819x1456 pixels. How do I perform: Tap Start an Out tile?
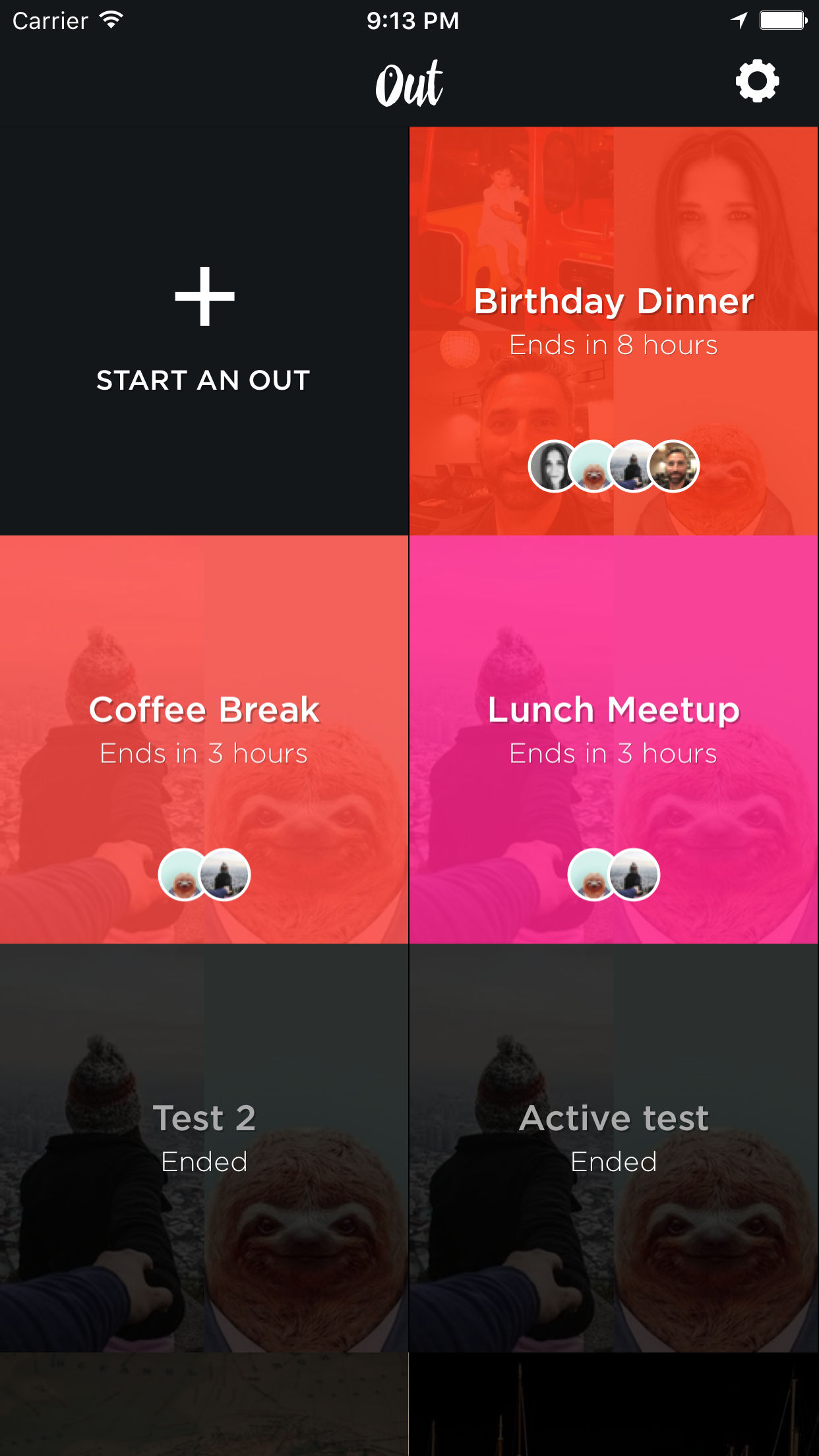(x=204, y=331)
